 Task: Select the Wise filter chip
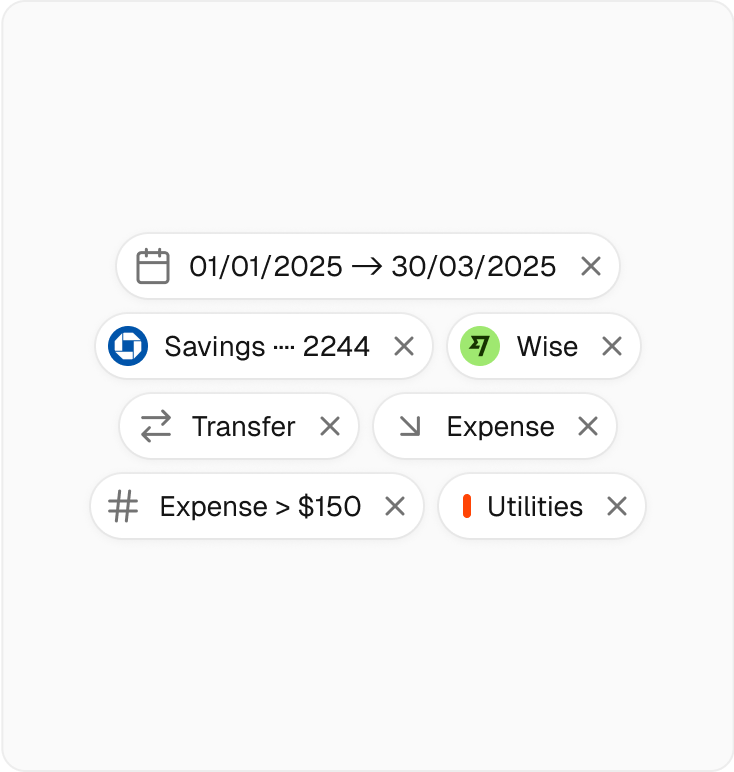tap(546, 346)
